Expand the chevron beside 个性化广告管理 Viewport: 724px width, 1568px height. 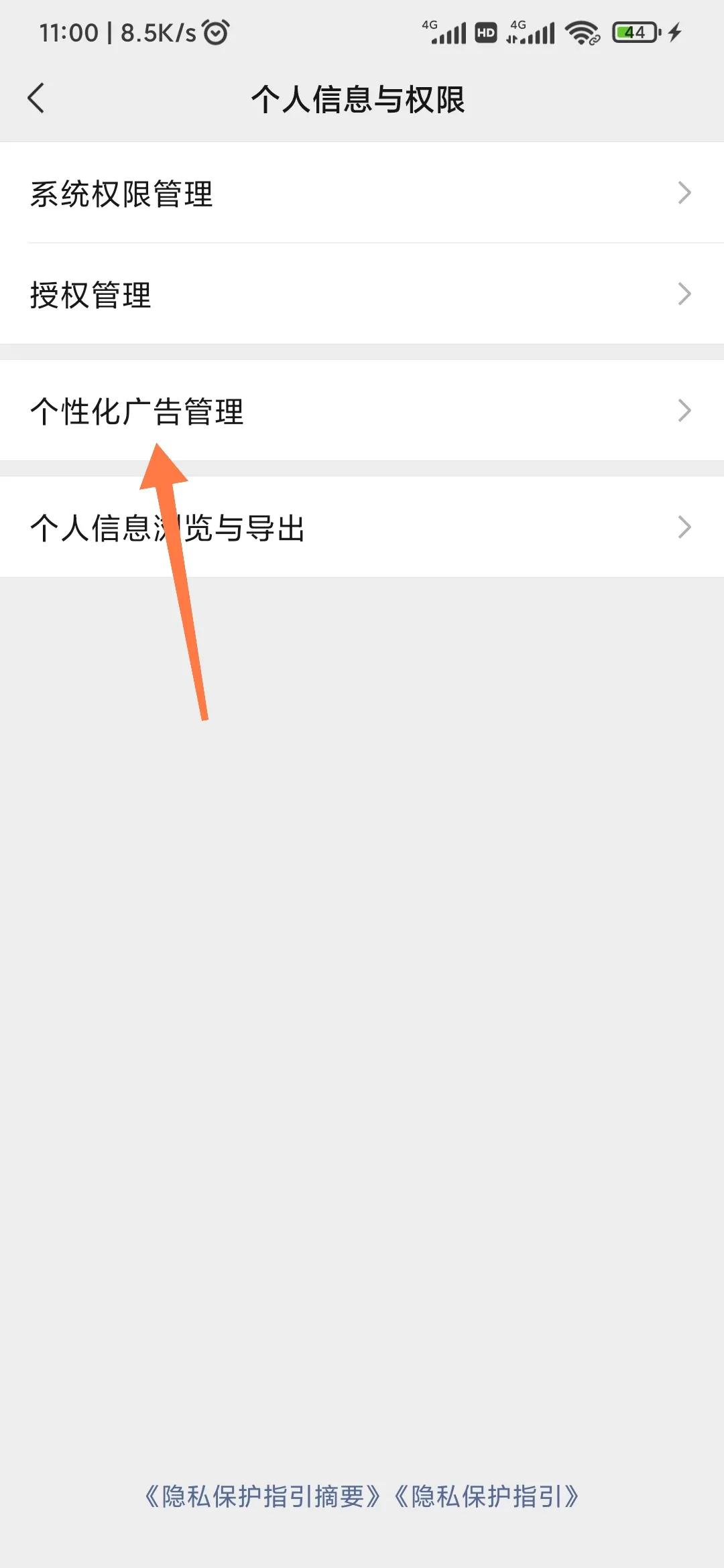[x=684, y=411]
